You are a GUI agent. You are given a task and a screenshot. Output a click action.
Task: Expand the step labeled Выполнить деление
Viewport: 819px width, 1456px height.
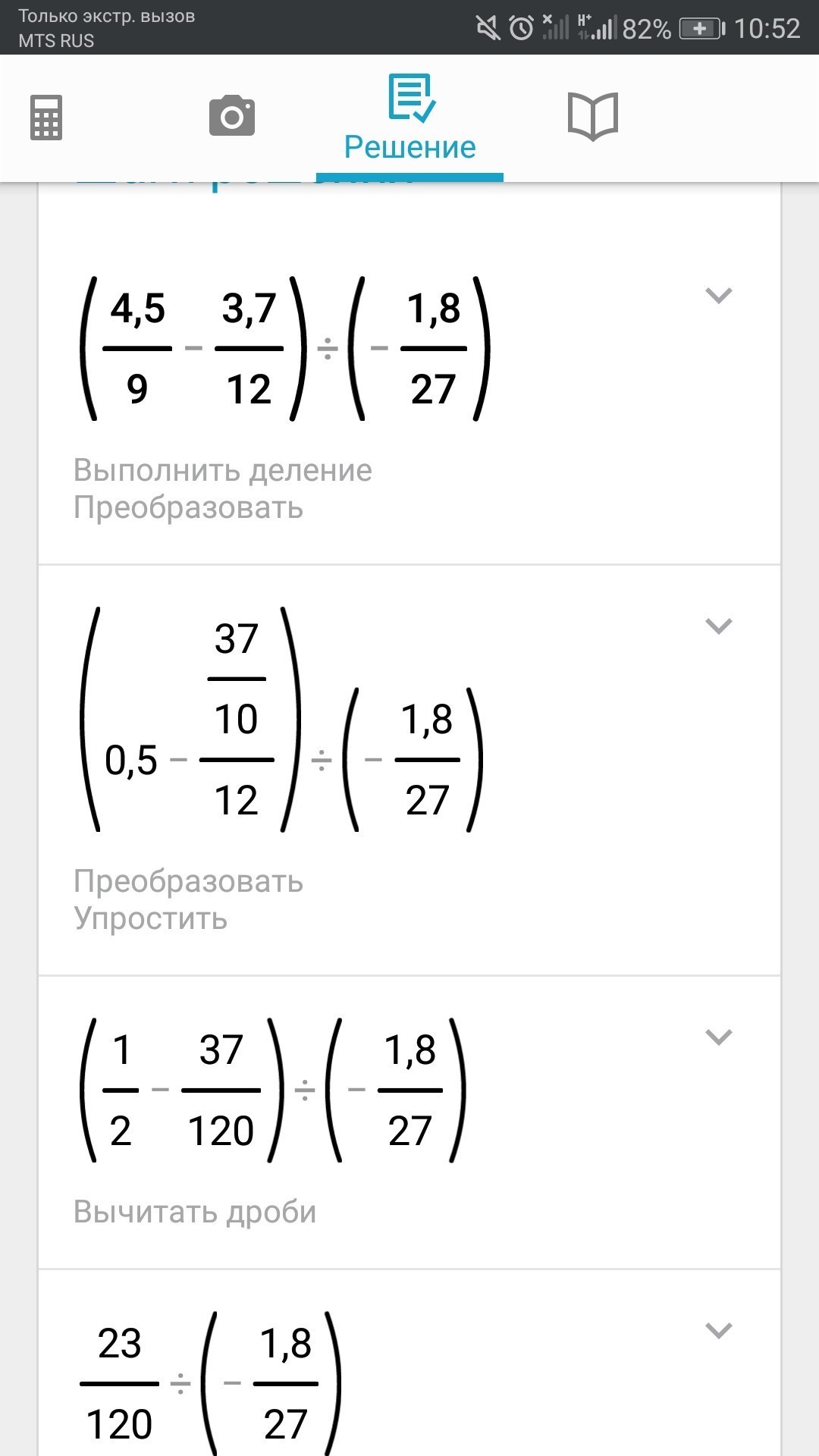(718, 295)
